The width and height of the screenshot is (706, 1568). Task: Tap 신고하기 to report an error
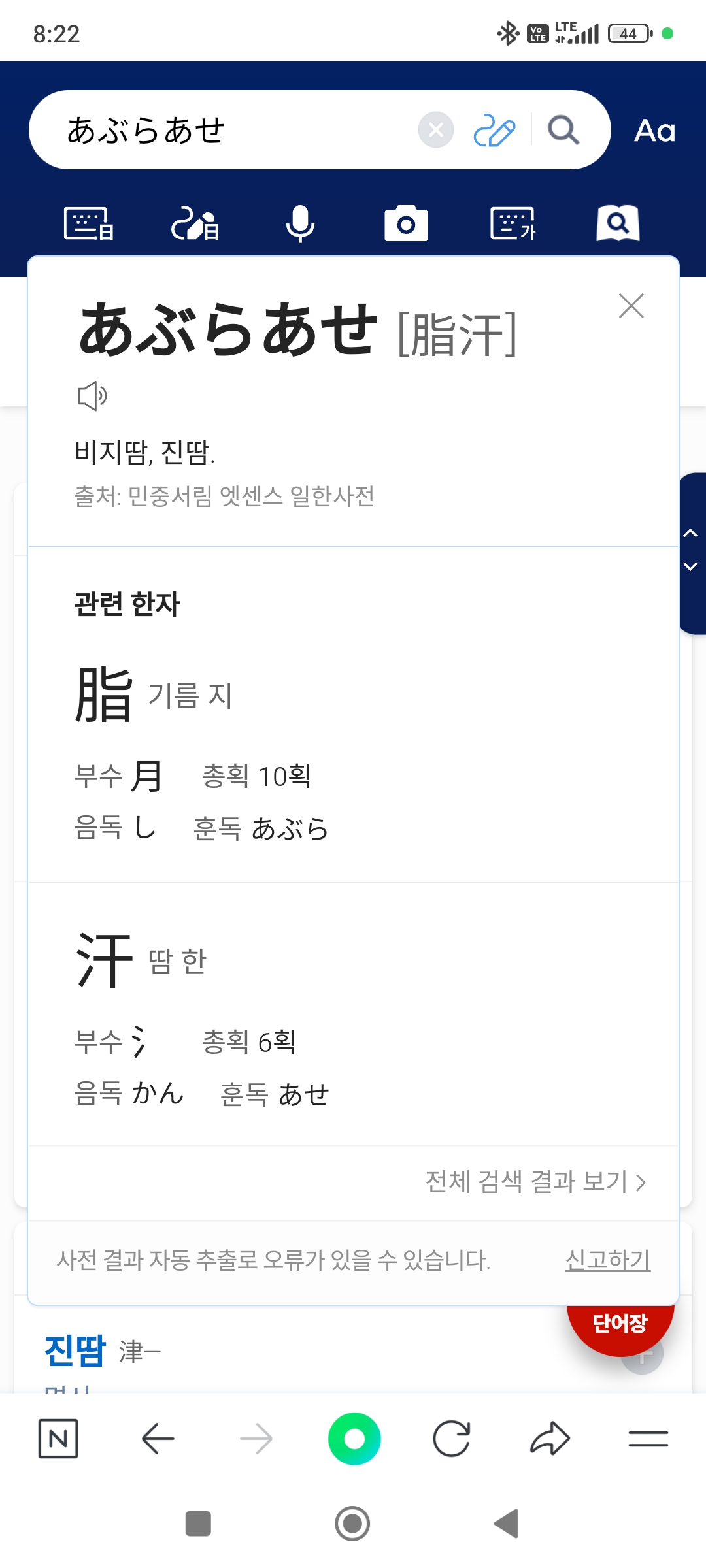click(x=607, y=1260)
